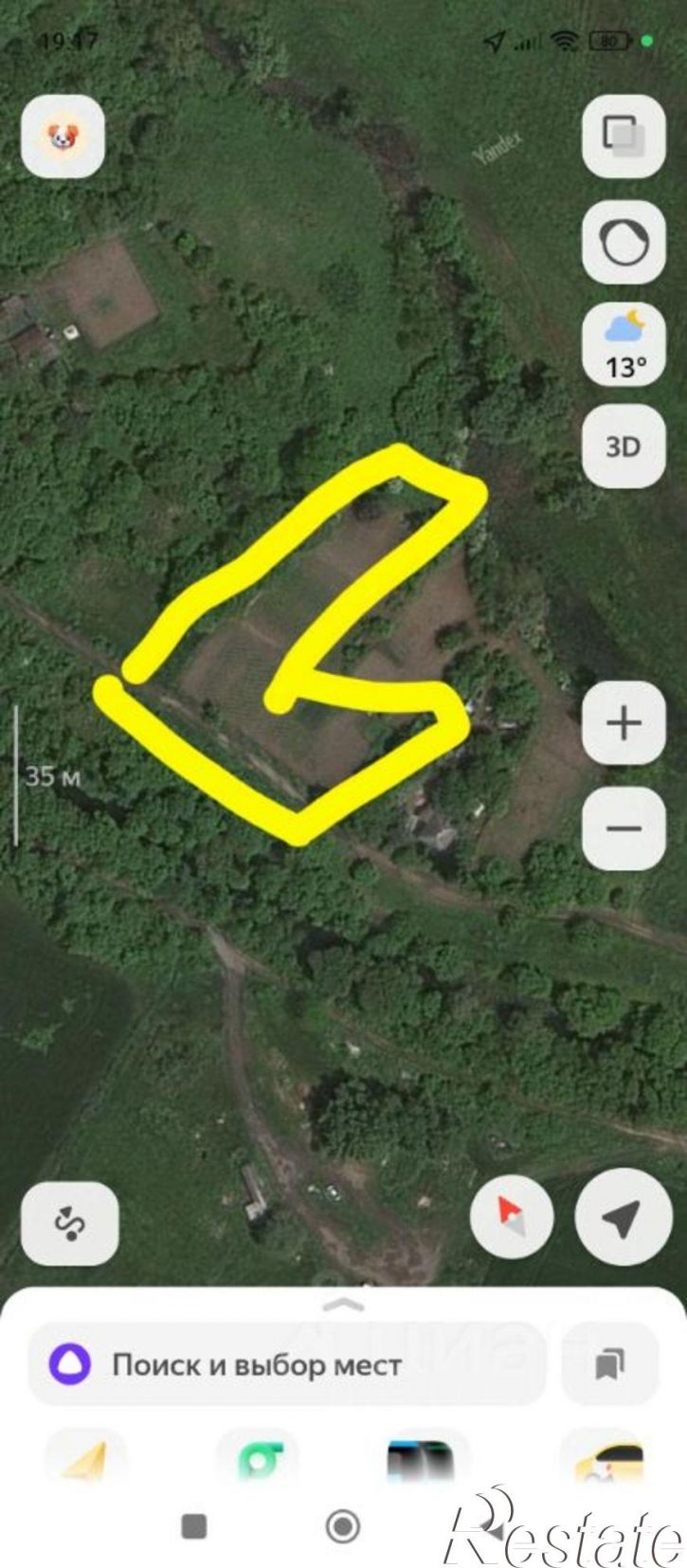Open recent apps with square button
The image size is (687, 1568).
pos(194,1526)
